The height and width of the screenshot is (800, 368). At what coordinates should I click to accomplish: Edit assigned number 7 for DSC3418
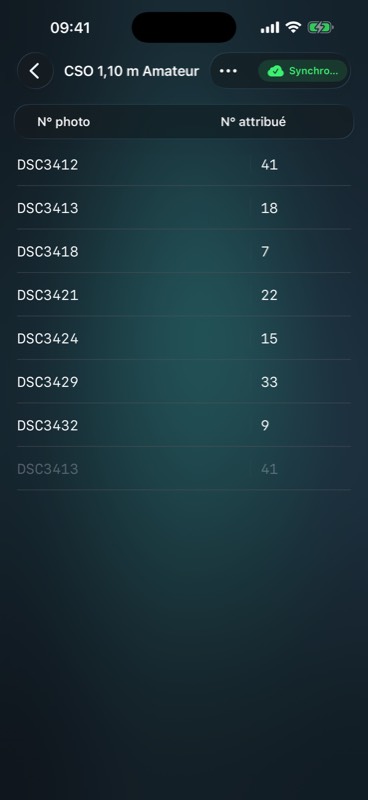pos(301,252)
